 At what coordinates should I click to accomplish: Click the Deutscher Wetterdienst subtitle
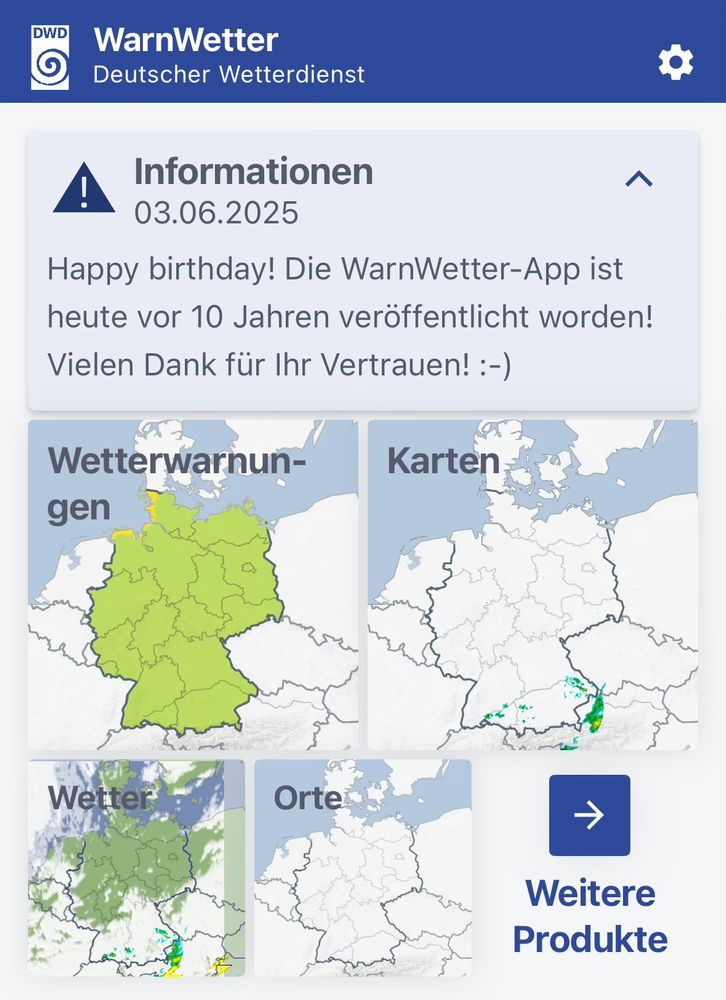point(229,73)
